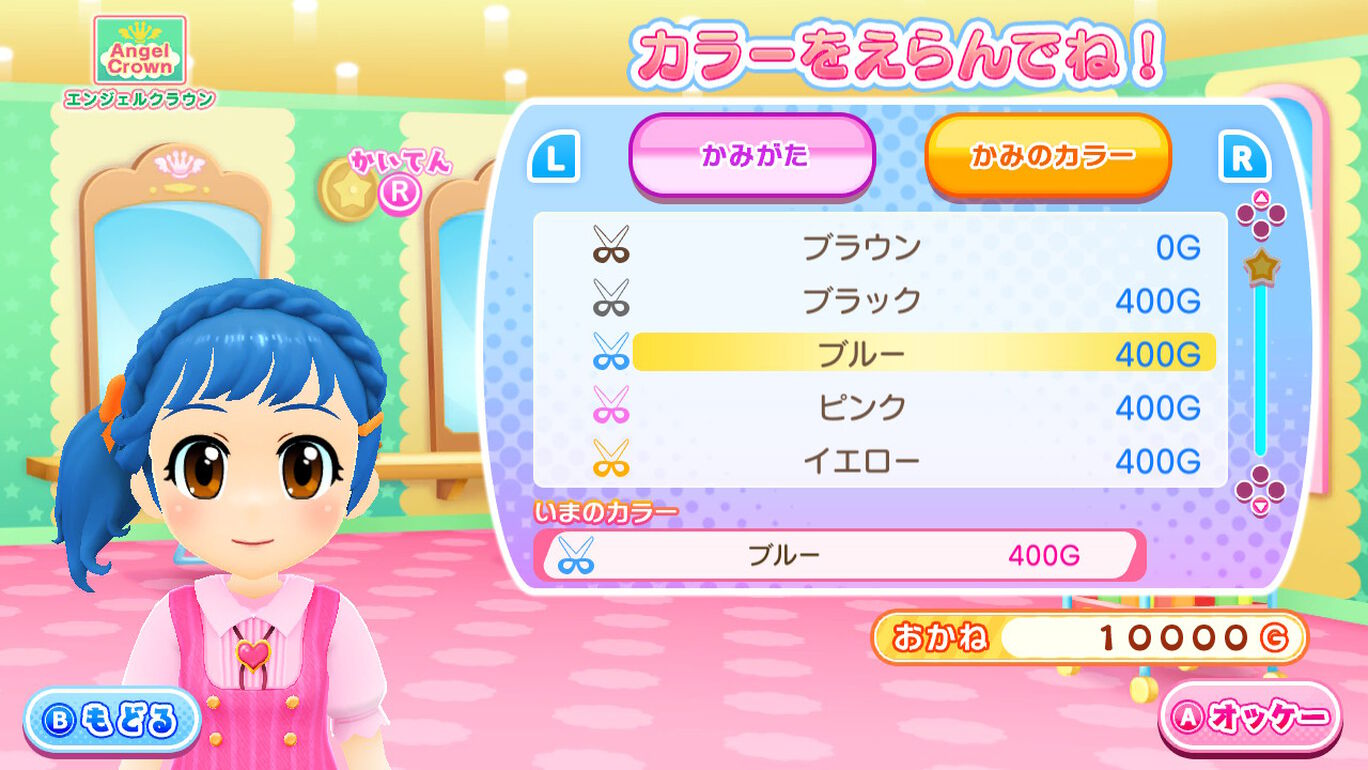Tap the L shoulder button icon

click(x=553, y=158)
